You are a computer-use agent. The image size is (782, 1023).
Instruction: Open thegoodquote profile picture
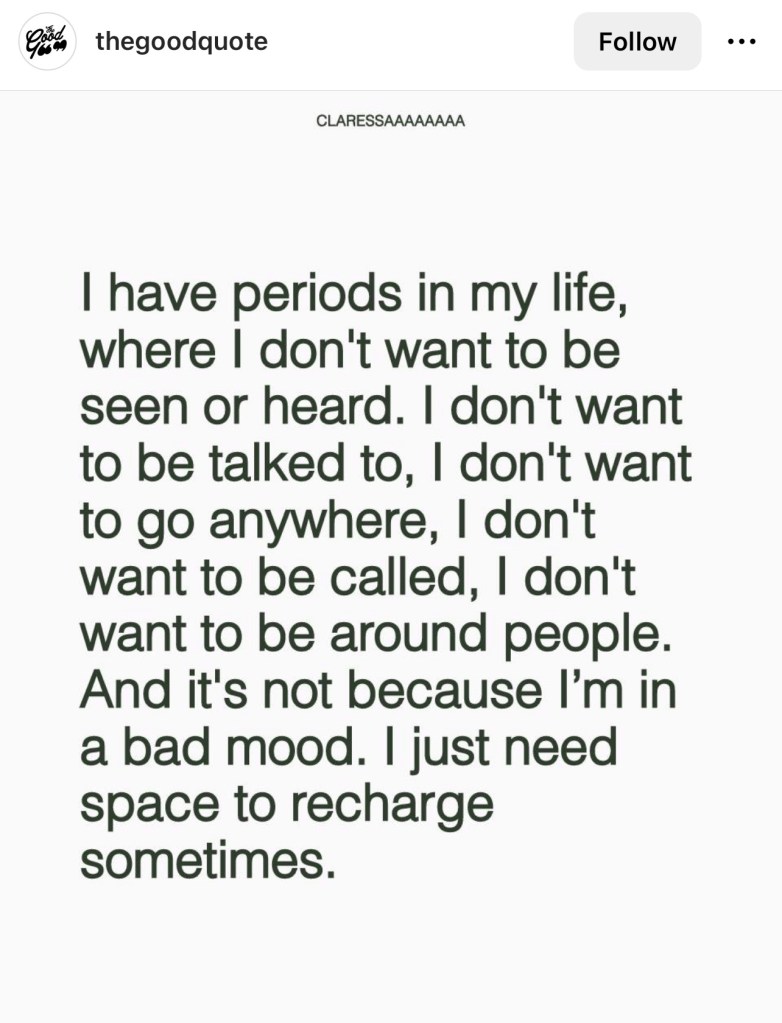(x=47, y=42)
